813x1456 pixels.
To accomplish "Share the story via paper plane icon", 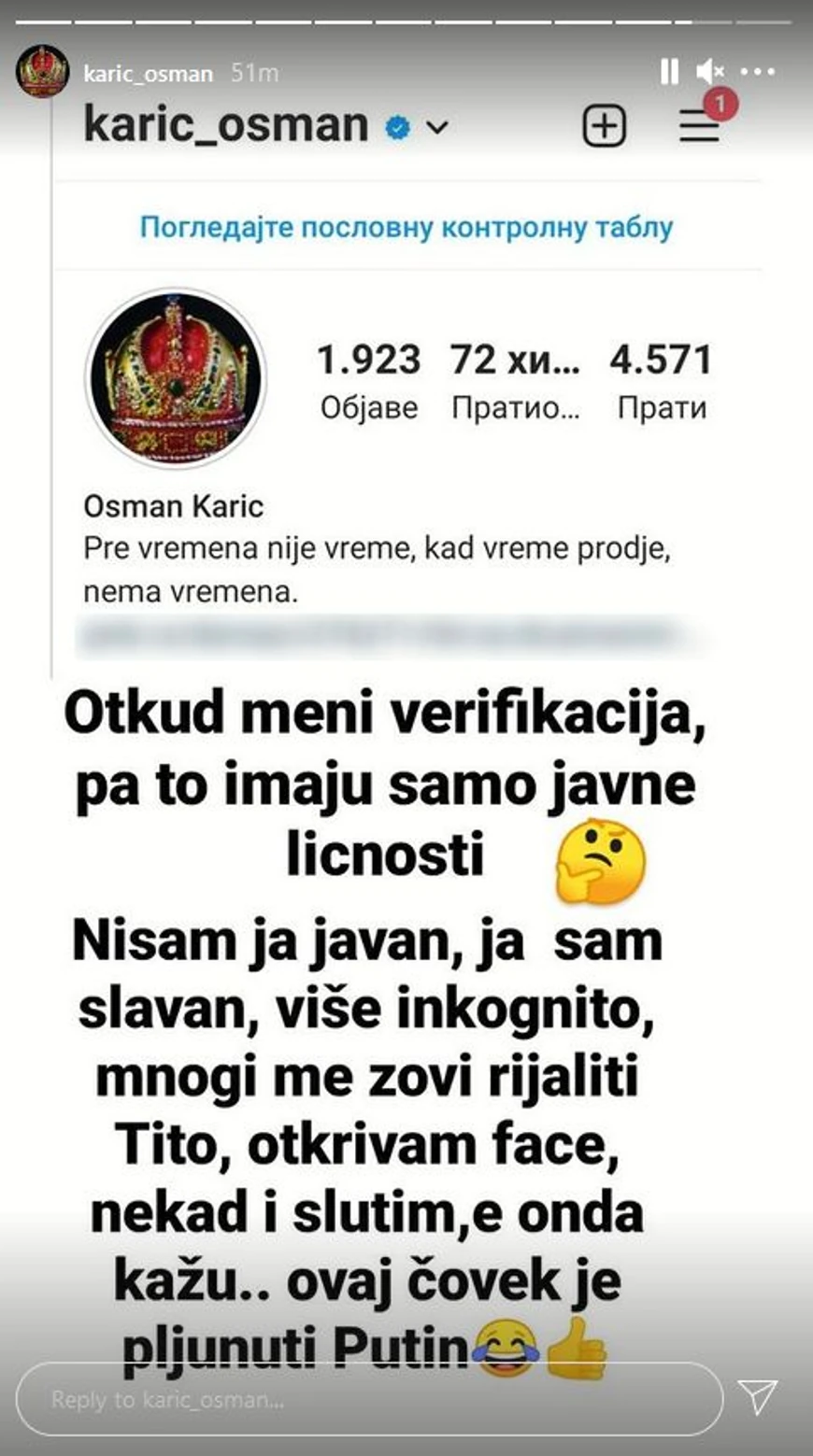I will click(757, 1397).
